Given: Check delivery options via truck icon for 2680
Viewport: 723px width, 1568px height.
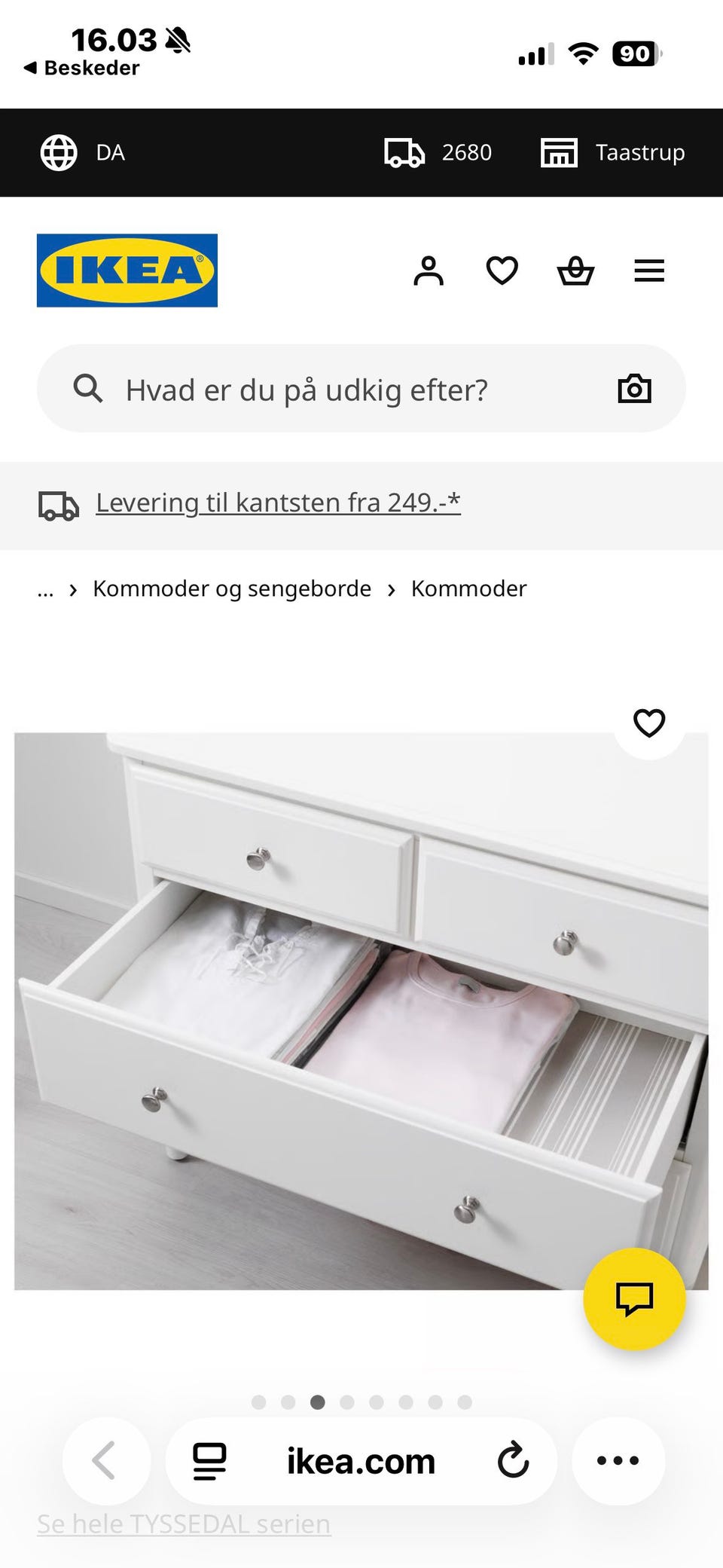Looking at the screenshot, I should [404, 152].
